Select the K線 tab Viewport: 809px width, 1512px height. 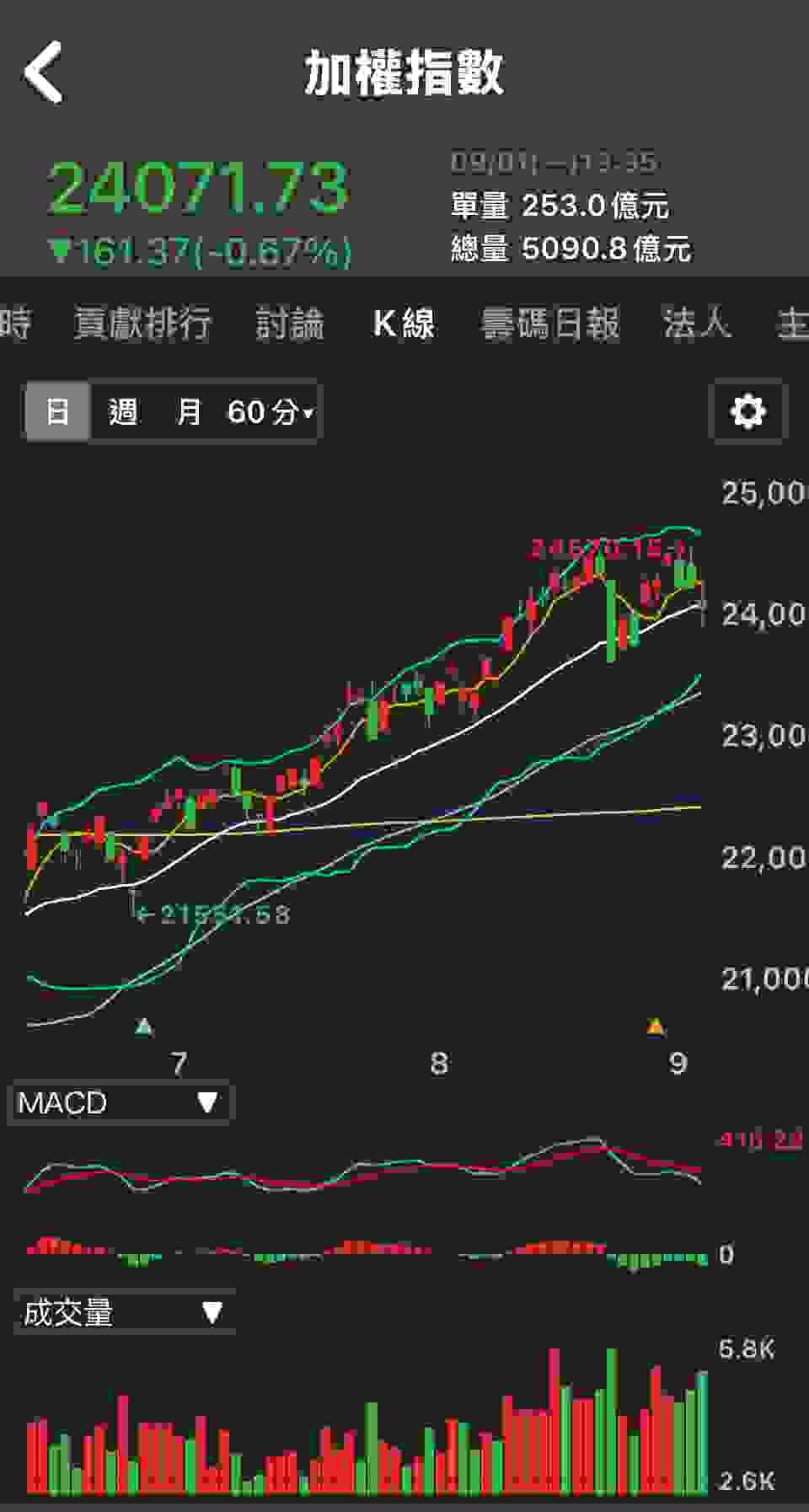click(404, 324)
